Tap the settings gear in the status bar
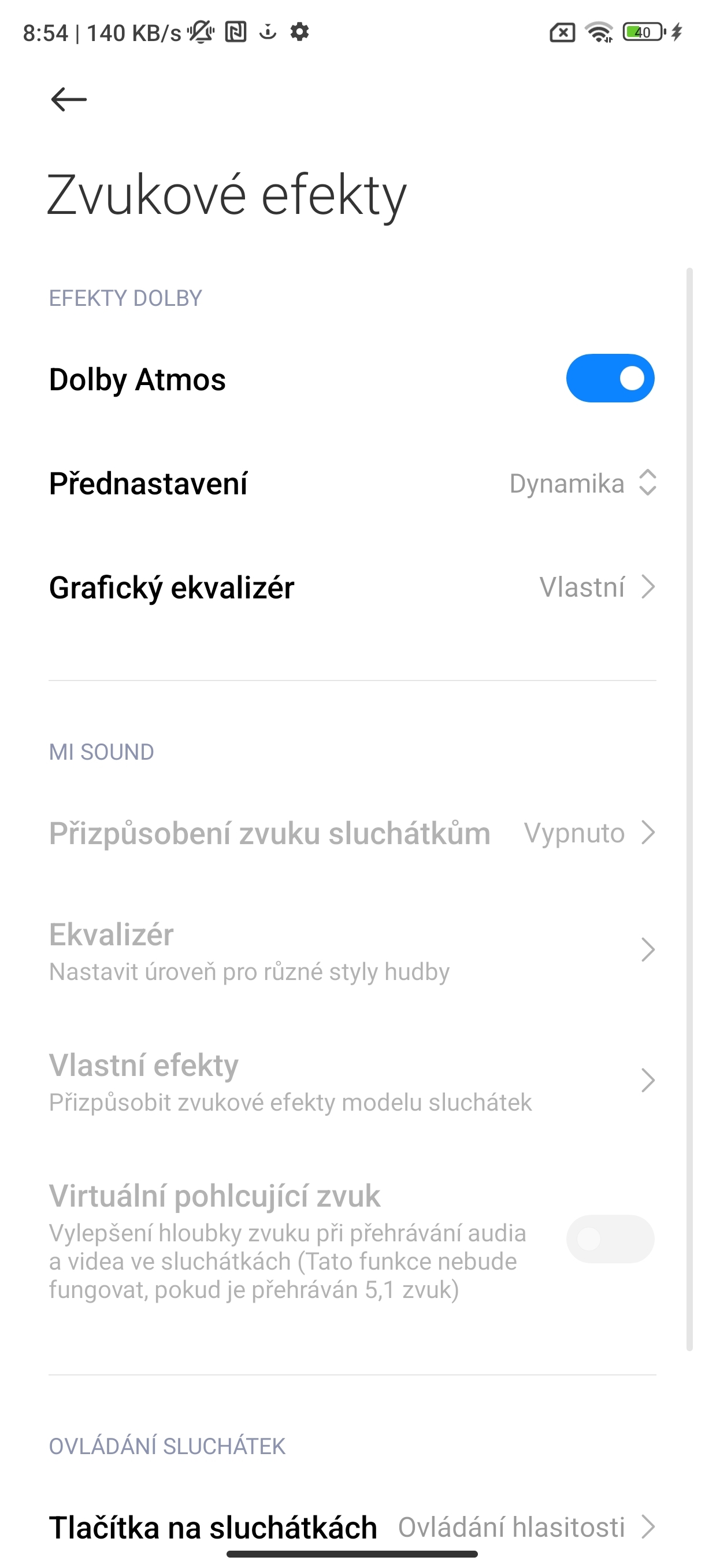Screen dimensions: 705x1568 pos(299,33)
